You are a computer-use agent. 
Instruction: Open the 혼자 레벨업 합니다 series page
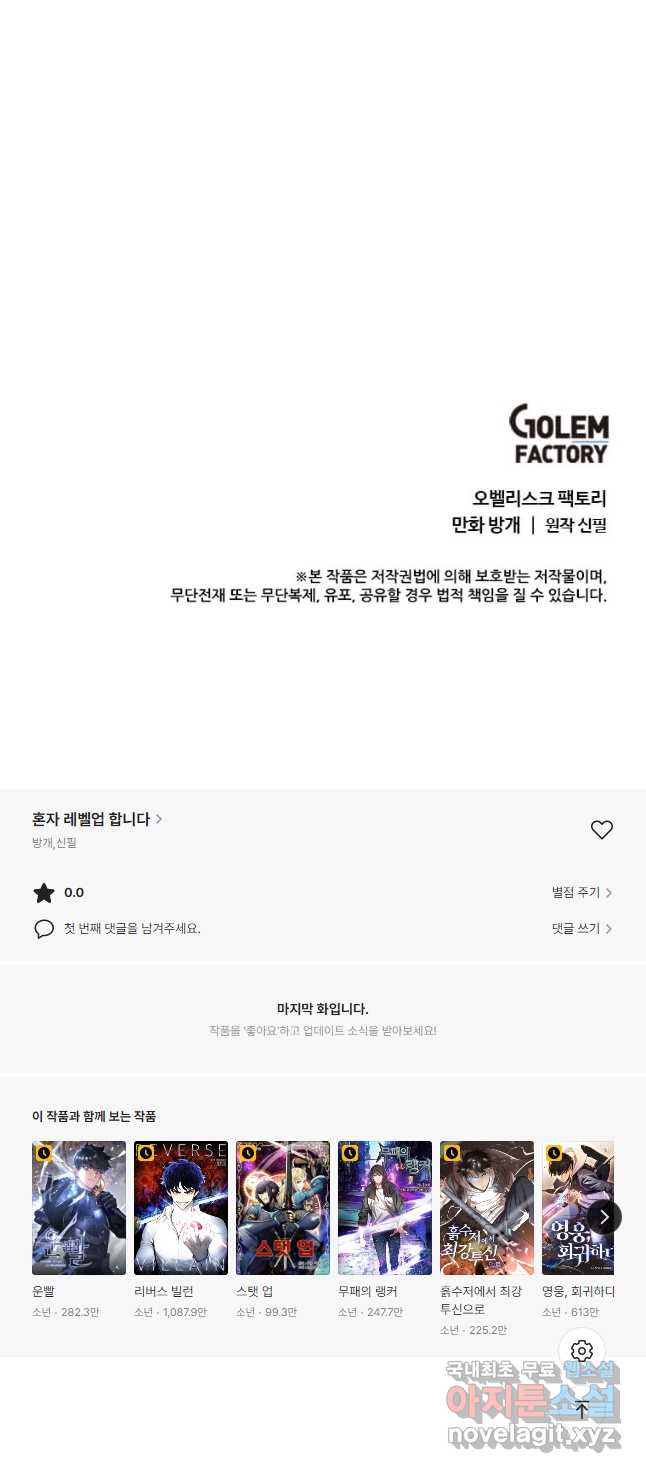tap(96, 819)
